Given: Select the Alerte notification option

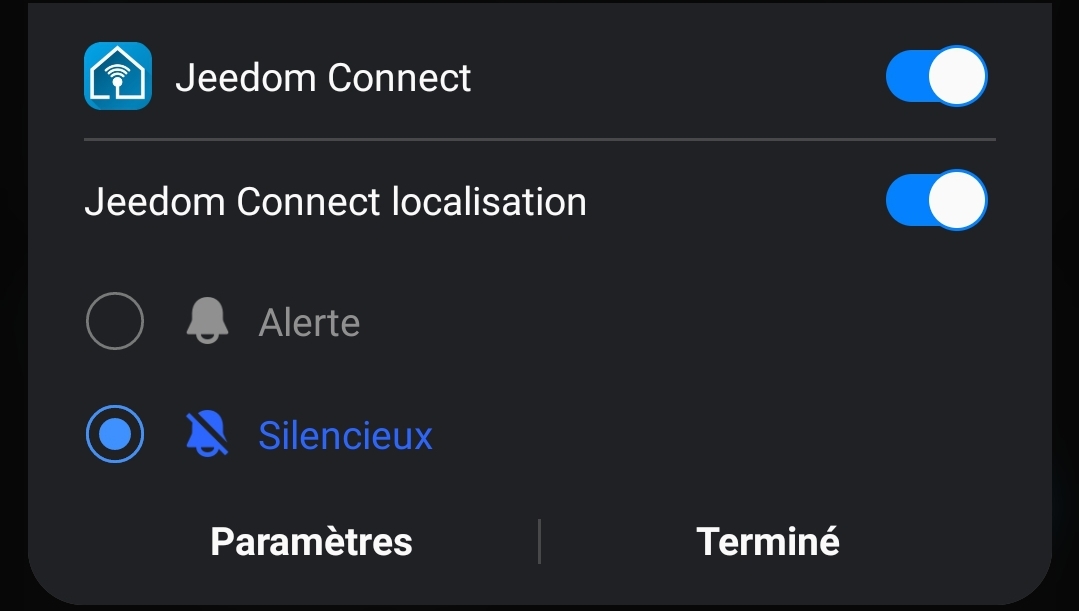Looking at the screenshot, I should 115,321.
